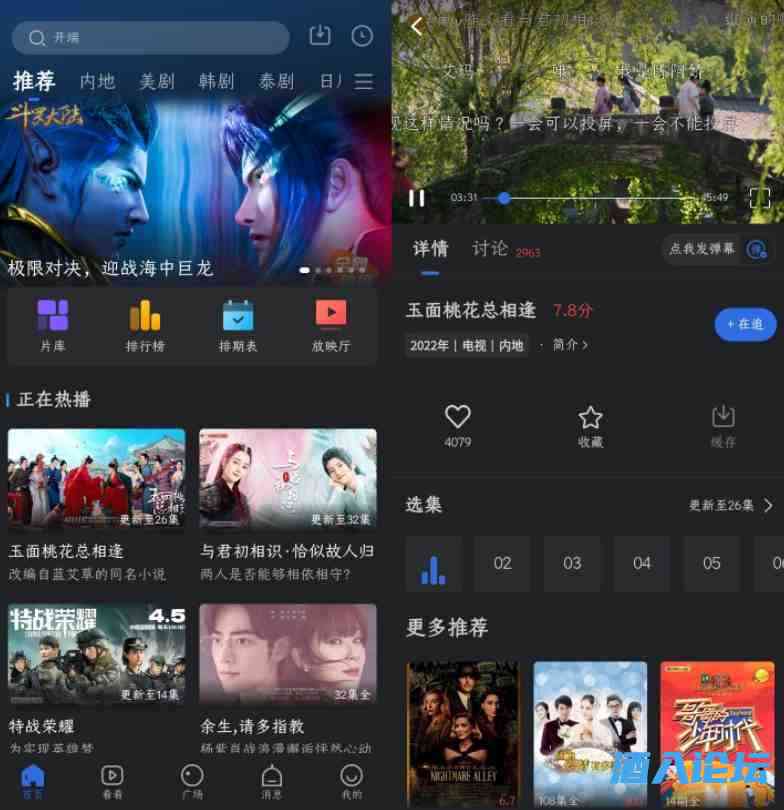Viewport: 784px width, 810px height.
Task: Open the 排行榜 rankings shortcut
Action: tap(145, 326)
